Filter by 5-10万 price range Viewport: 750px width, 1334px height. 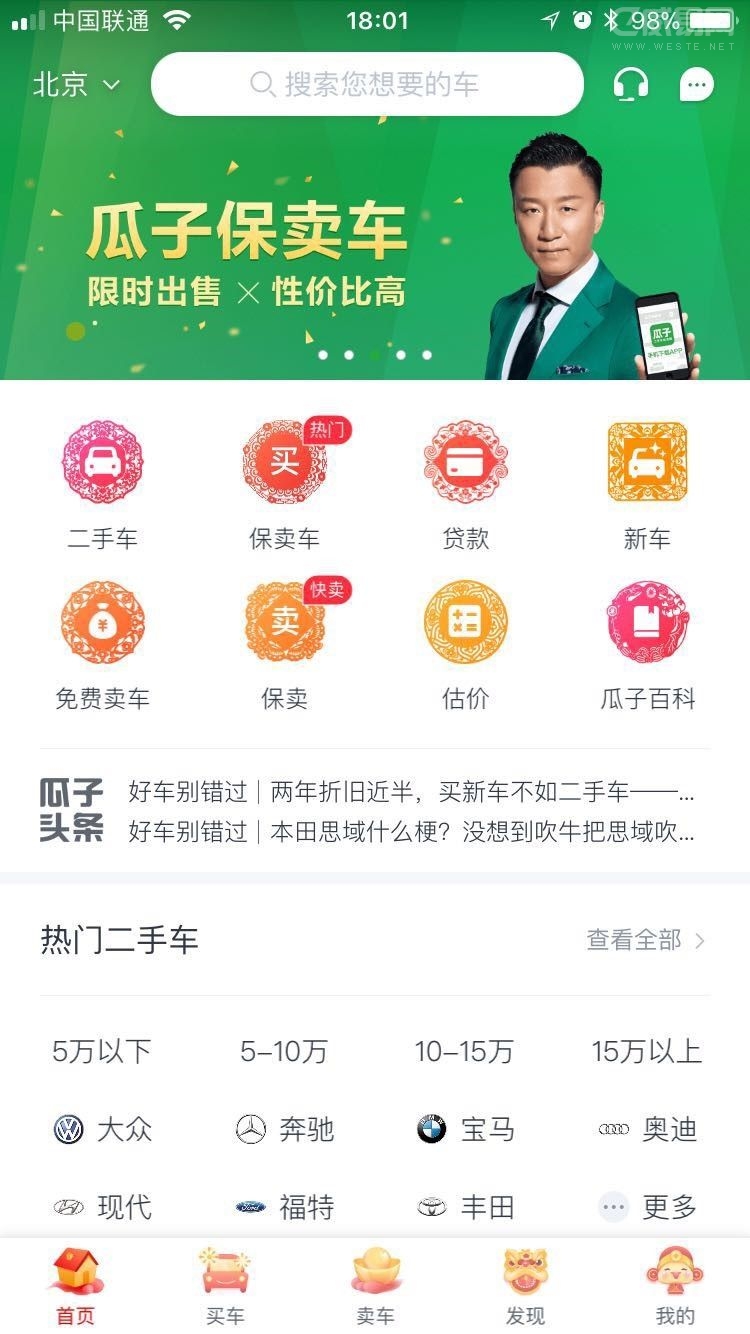(284, 1051)
